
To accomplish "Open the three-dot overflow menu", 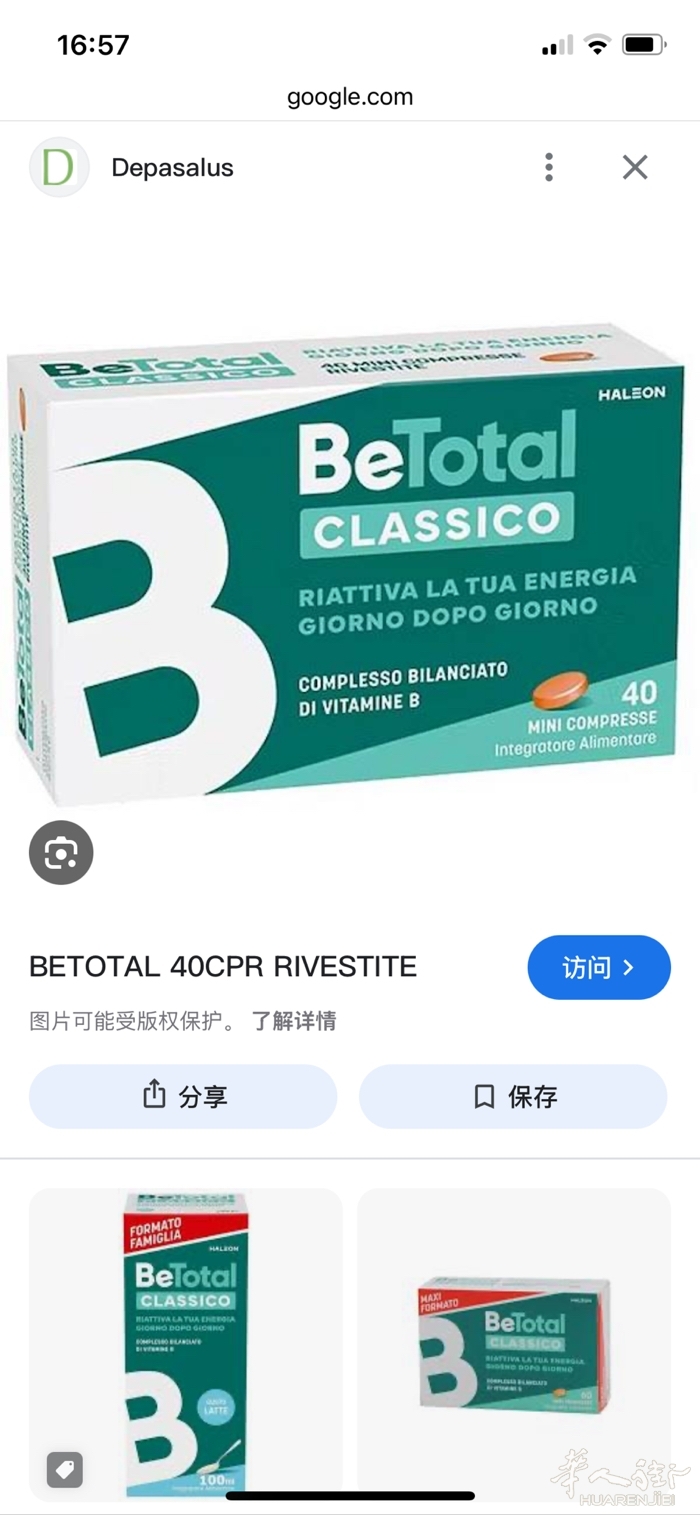I will [548, 167].
